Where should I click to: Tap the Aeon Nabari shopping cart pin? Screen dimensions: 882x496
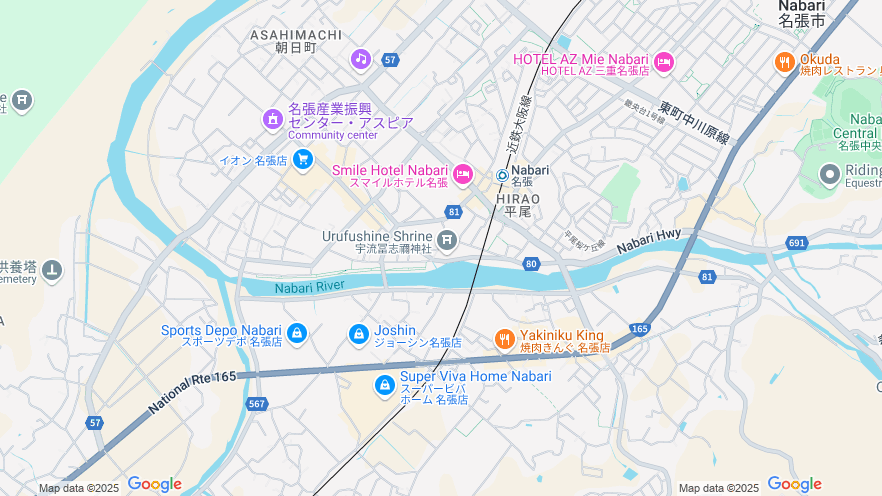tap(303, 159)
